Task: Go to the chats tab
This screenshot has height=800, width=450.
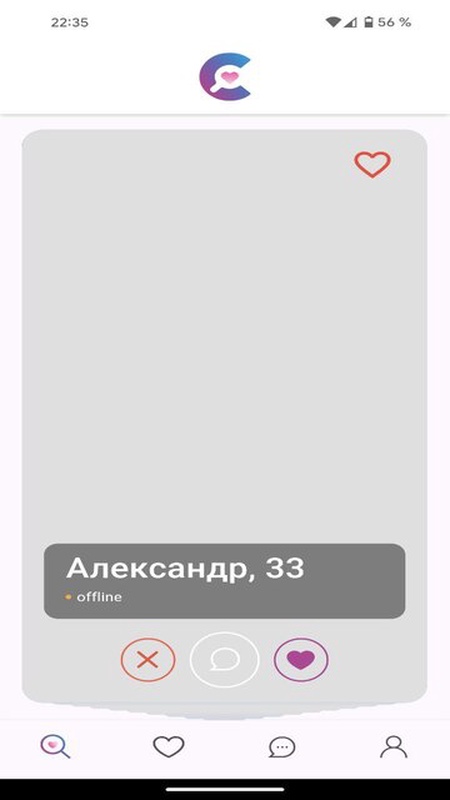Action: [x=282, y=747]
